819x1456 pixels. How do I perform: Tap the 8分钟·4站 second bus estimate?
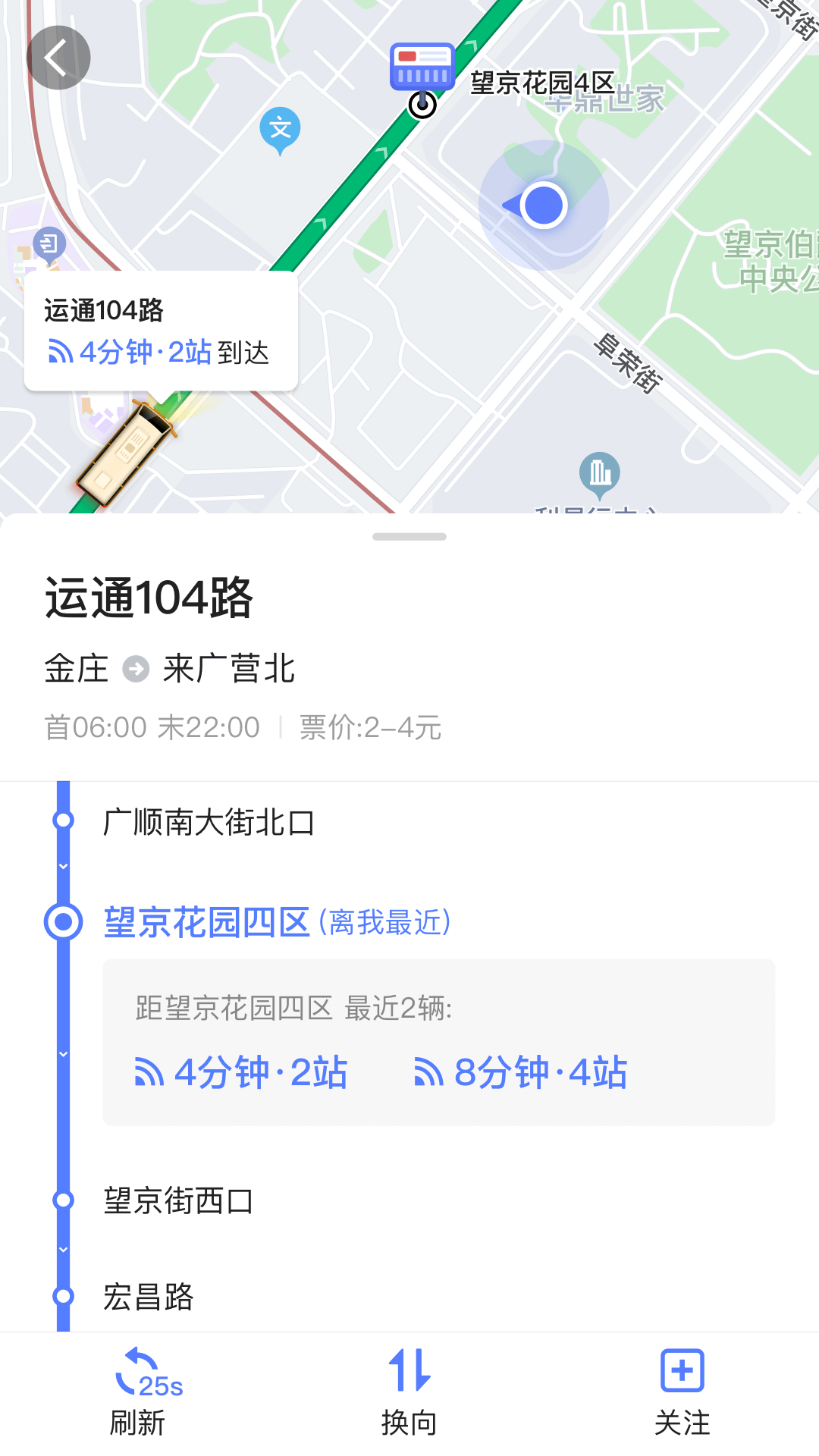[523, 1072]
